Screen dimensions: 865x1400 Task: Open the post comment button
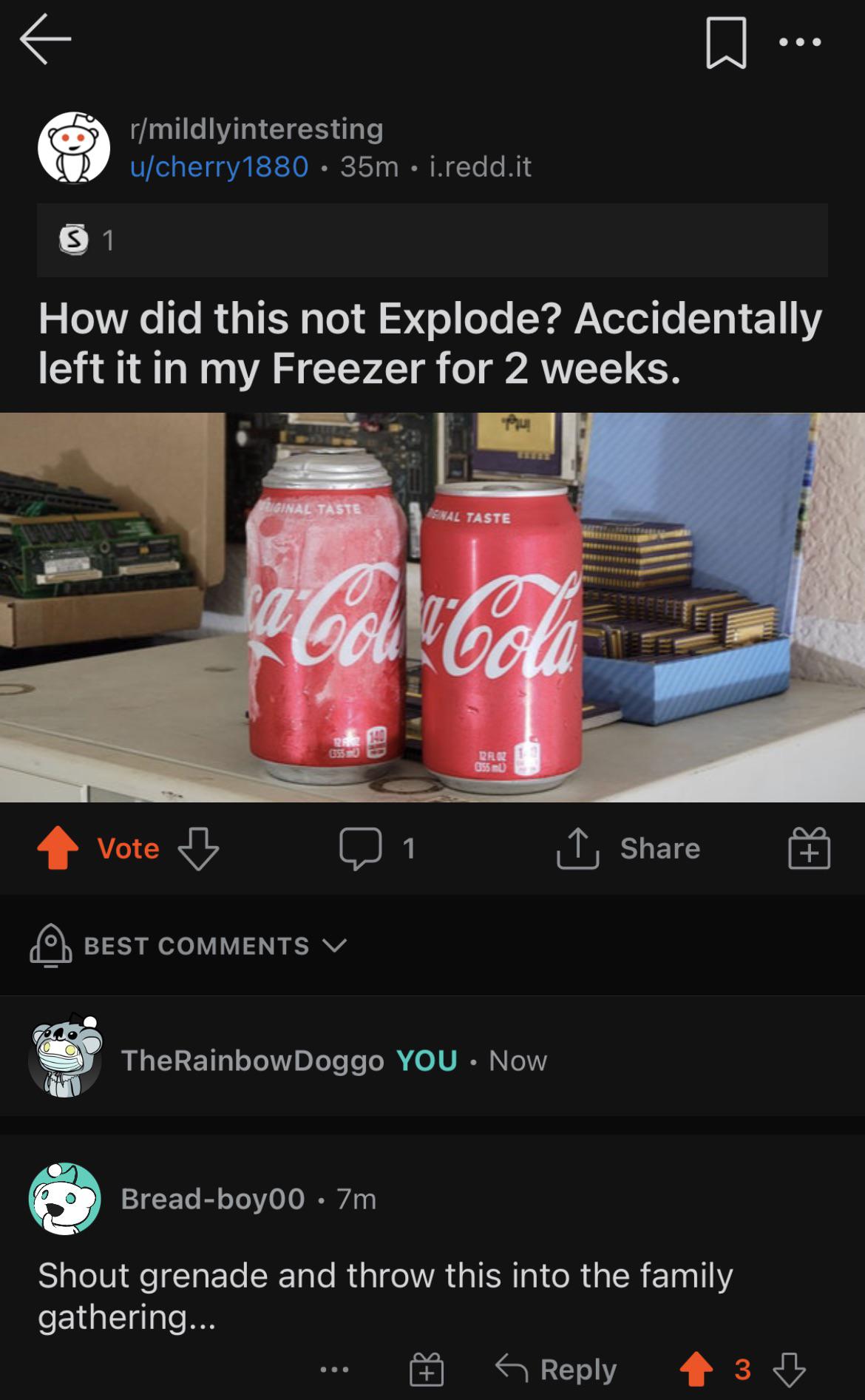point(376,848)
